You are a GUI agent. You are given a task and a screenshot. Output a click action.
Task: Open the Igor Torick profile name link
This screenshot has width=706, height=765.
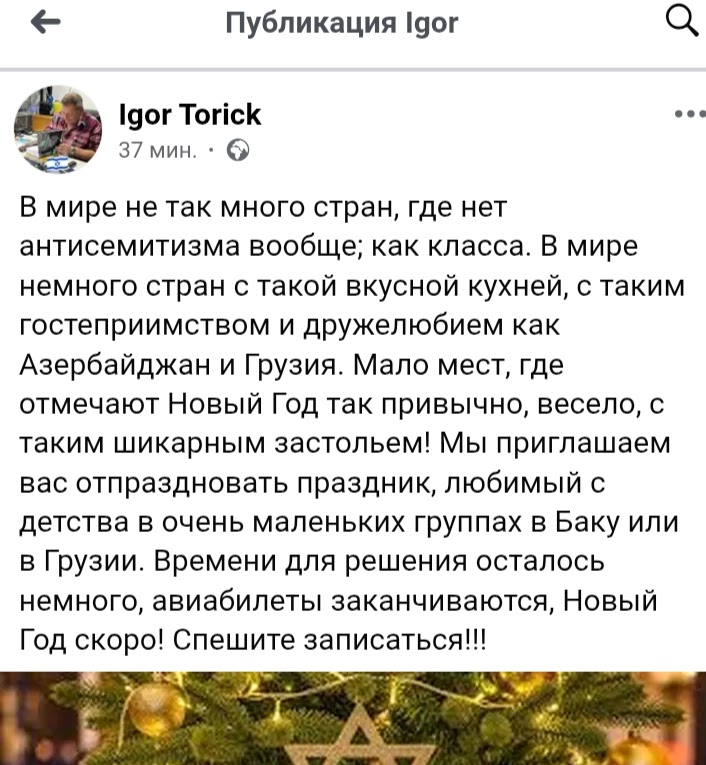(189, 115)
